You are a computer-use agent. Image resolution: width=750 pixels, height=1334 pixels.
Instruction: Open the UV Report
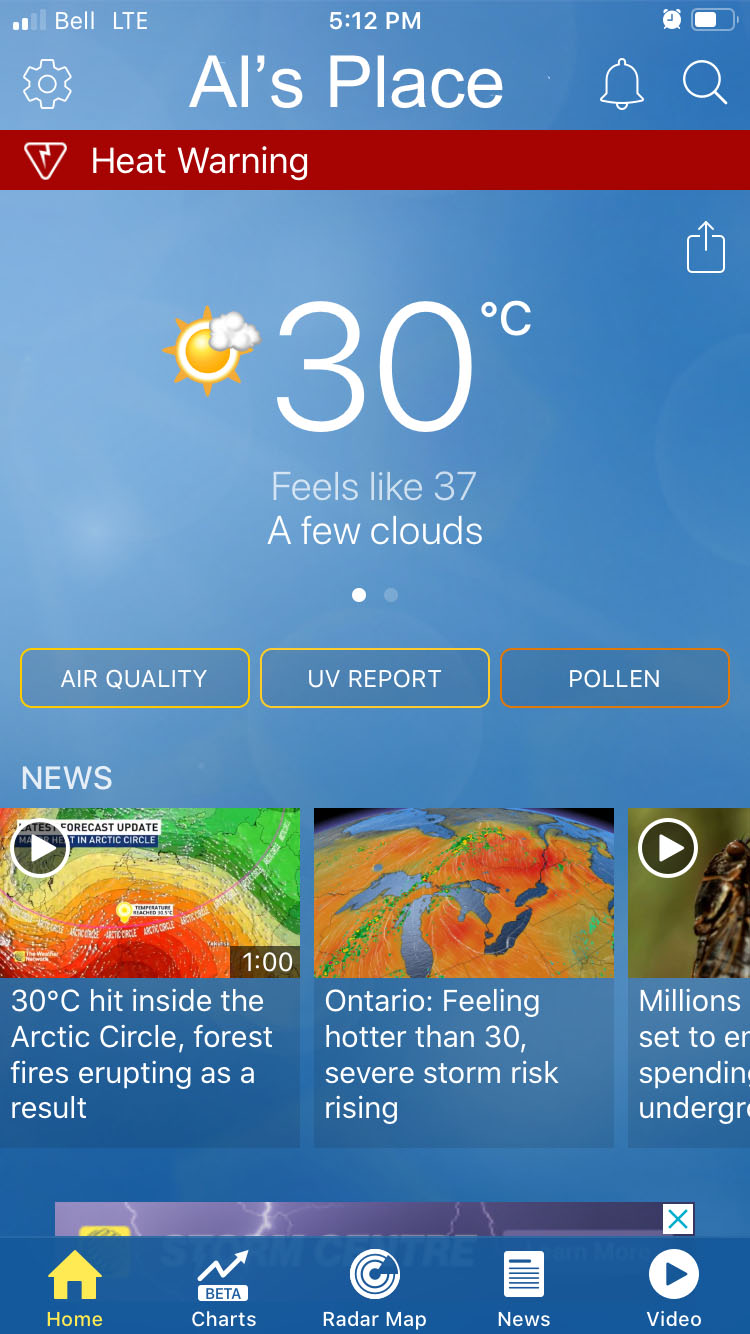click(x=374, y=678)
